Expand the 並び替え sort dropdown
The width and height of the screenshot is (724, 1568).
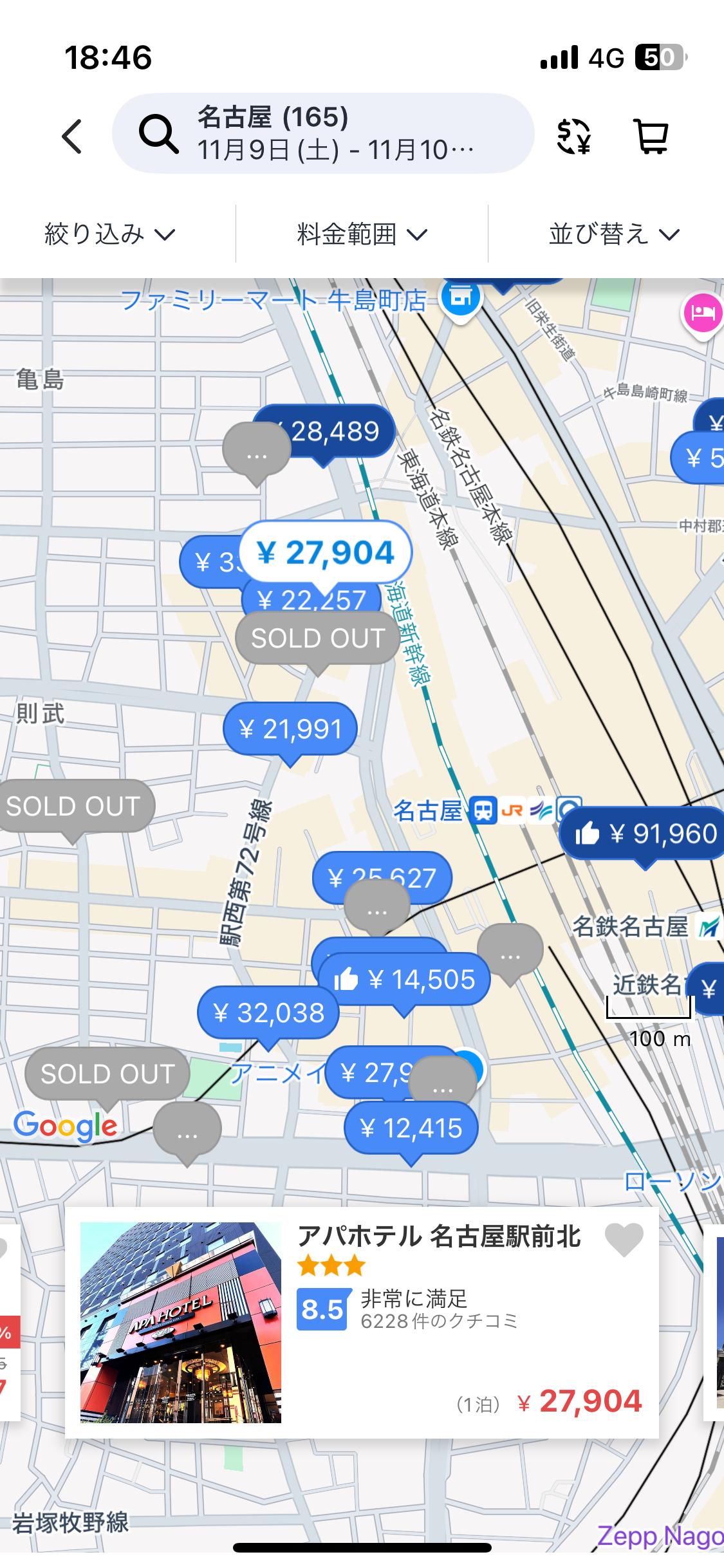(x=615, y=234)
